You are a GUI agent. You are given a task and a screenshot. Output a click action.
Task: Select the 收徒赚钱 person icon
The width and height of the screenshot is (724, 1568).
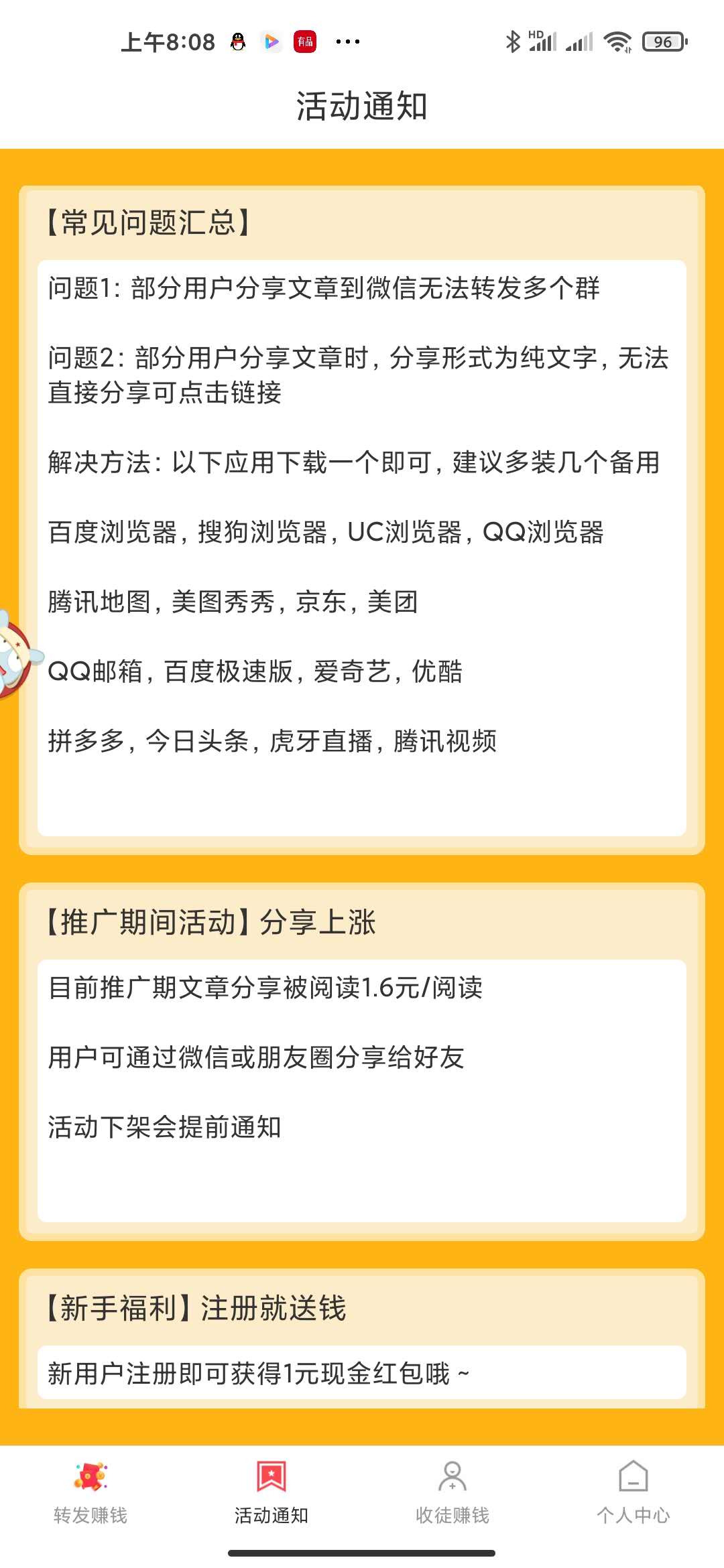tap(452, 1478)
